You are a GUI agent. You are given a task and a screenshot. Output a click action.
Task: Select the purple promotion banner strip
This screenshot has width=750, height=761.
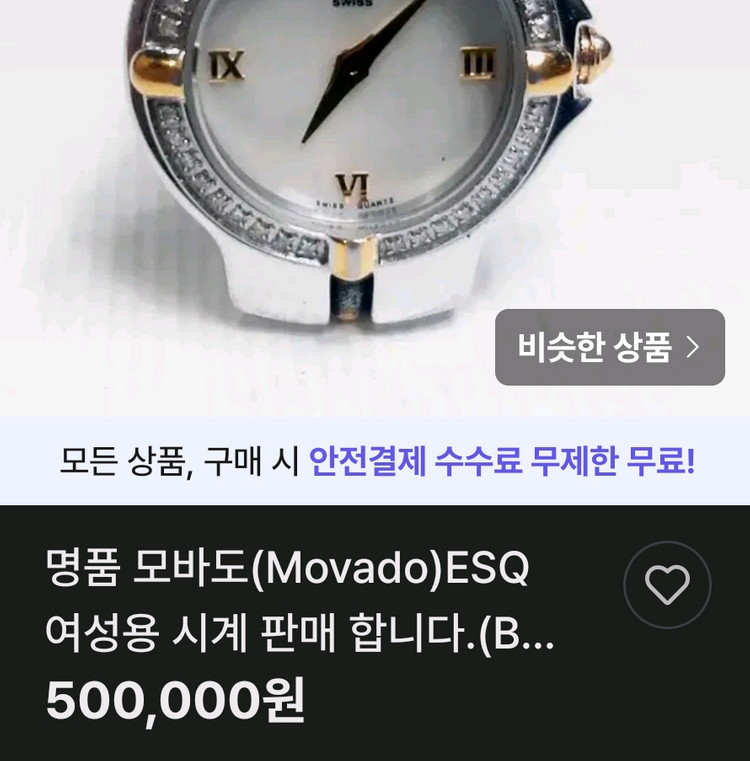click(375, 455)
